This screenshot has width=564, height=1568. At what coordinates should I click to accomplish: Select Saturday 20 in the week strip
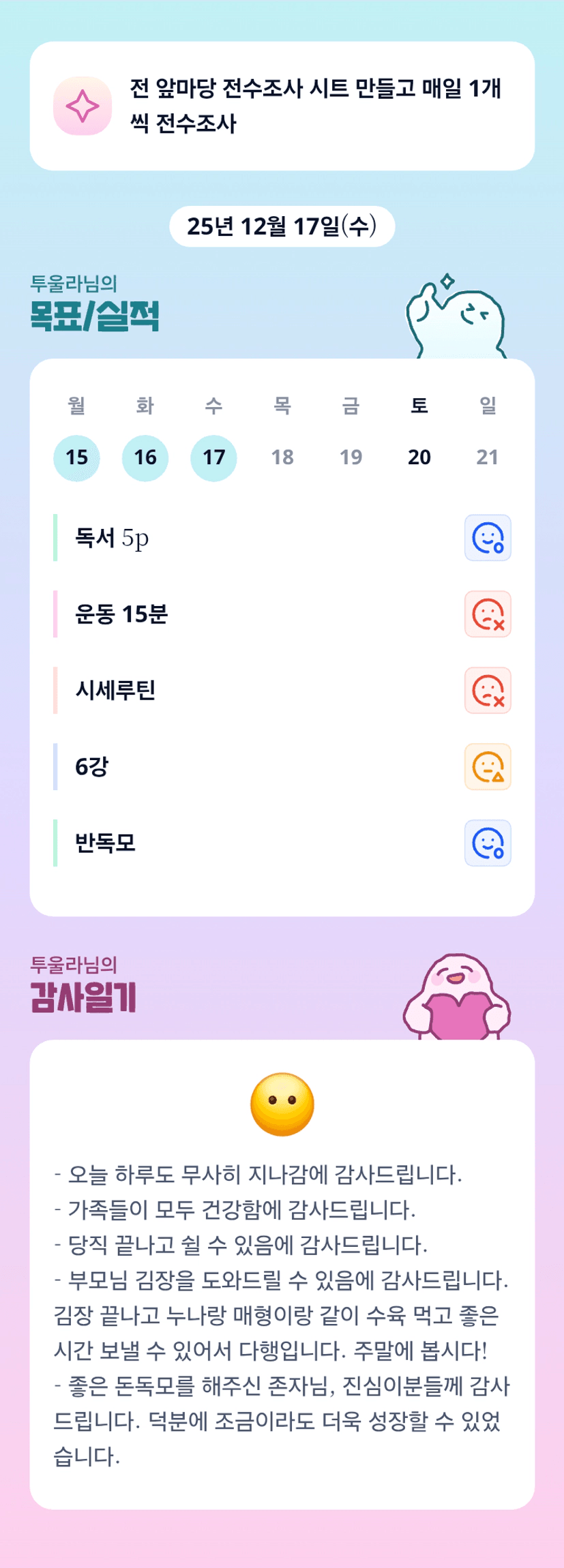419,457
